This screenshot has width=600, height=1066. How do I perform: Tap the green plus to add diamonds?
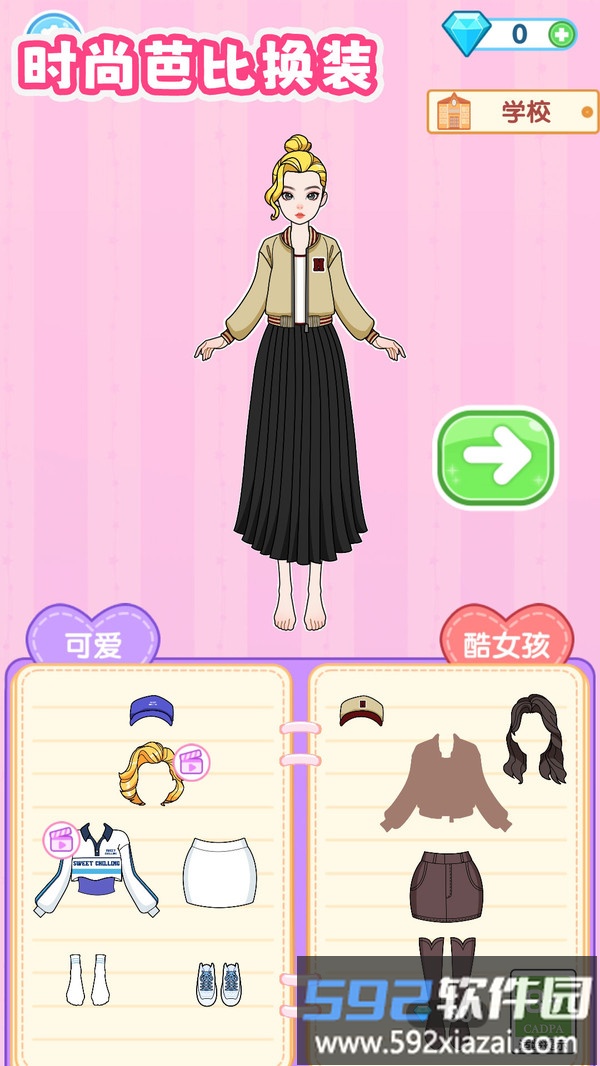coord(562,35)
